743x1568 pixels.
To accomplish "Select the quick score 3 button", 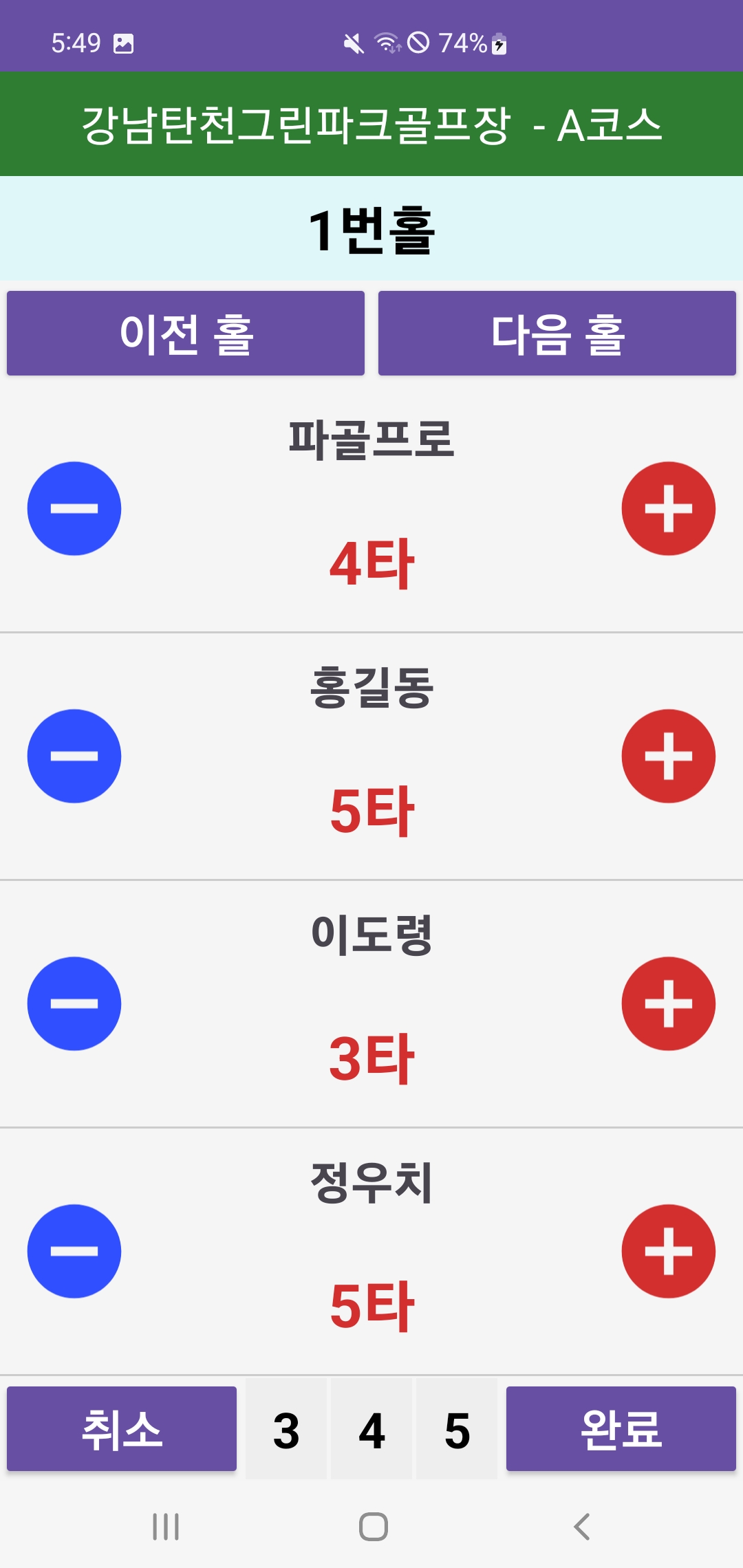I will pos(286,1429).
